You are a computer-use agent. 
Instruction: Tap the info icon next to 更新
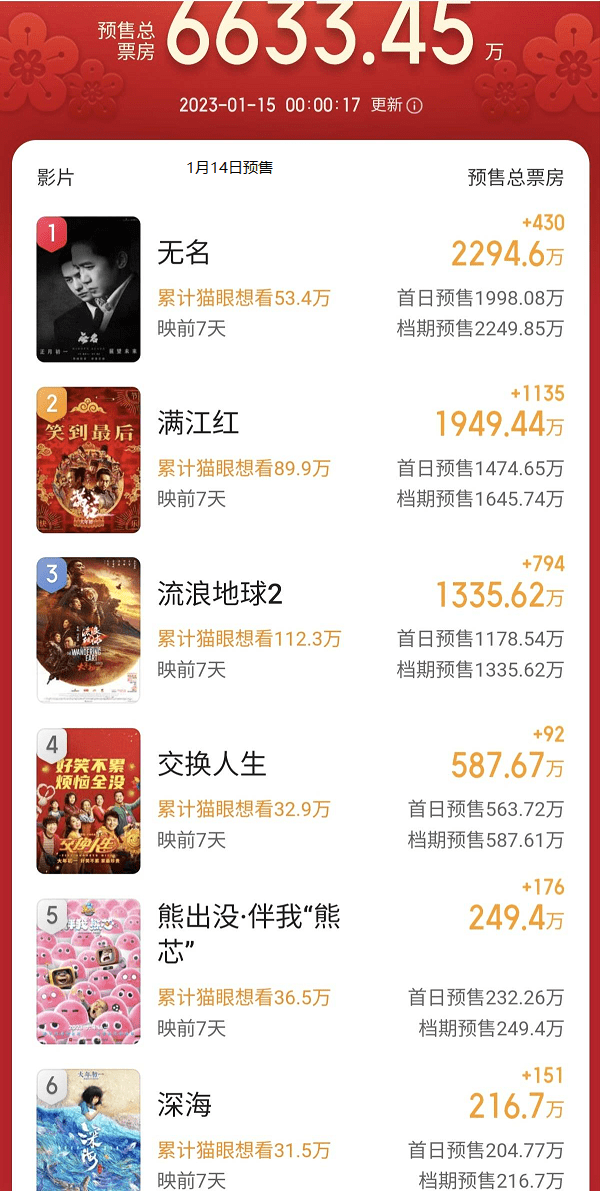[x=415, y=106]
